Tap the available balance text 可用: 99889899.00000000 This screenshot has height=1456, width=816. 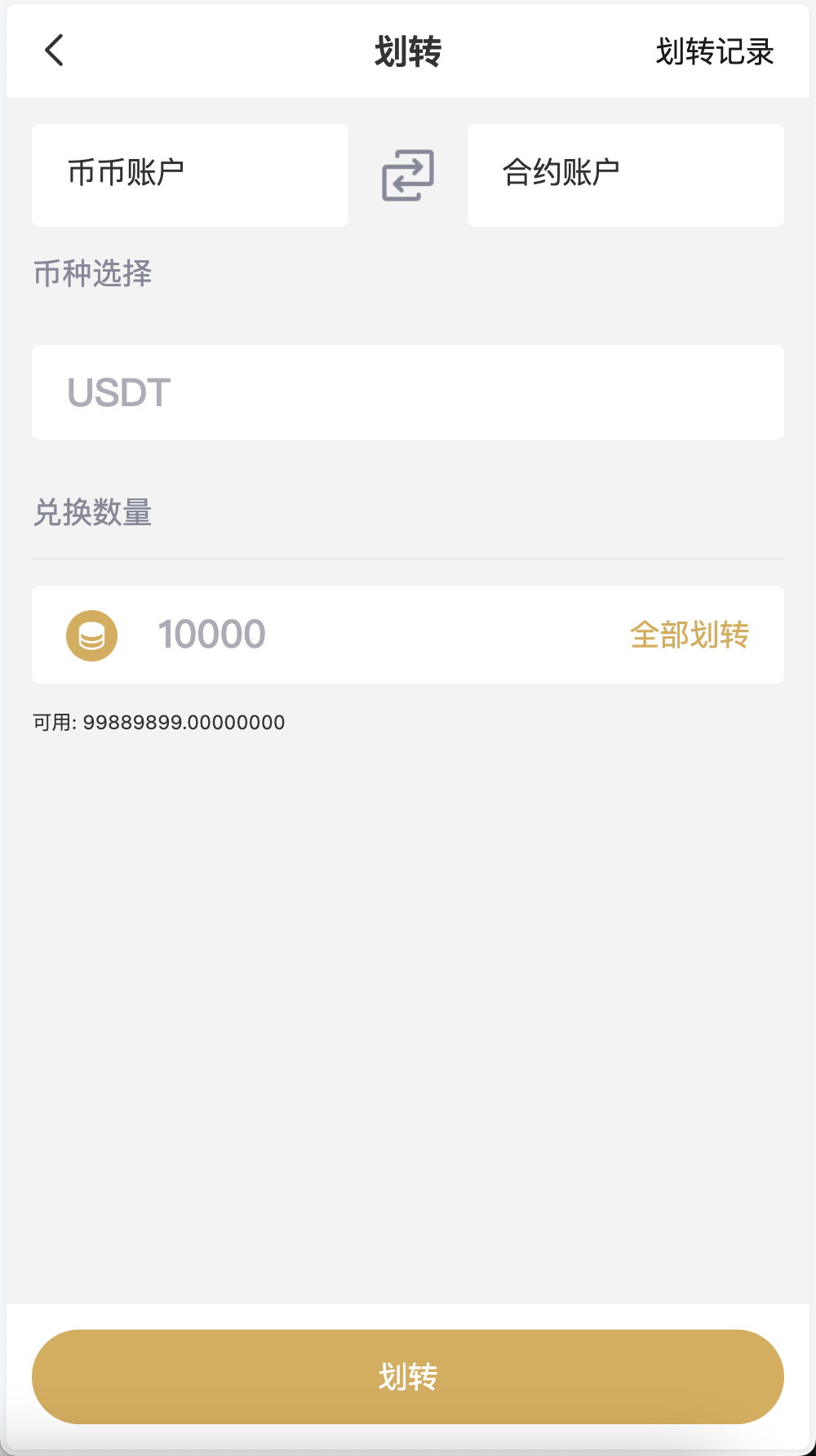(158, 722)
